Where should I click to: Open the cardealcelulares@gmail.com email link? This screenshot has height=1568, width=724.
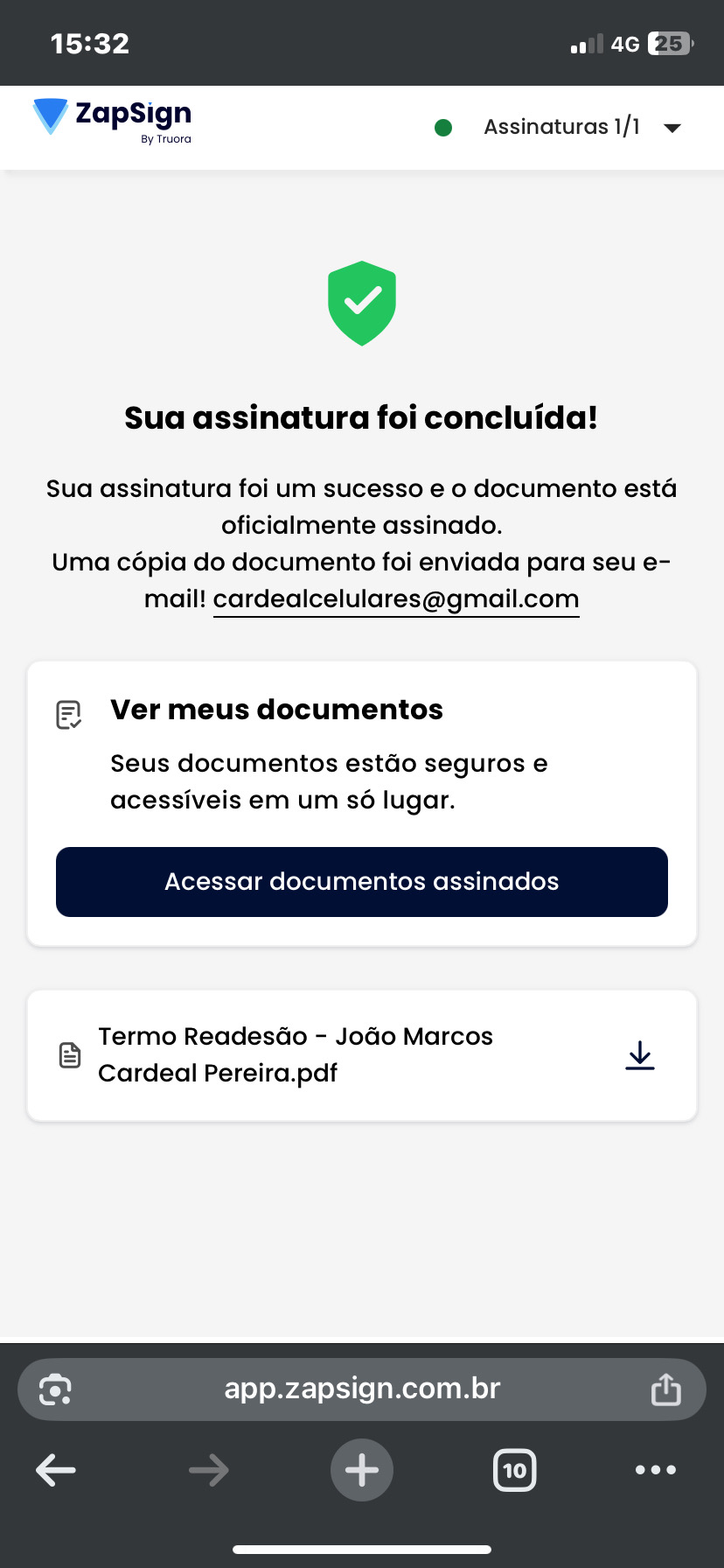[x=396, y=599]
